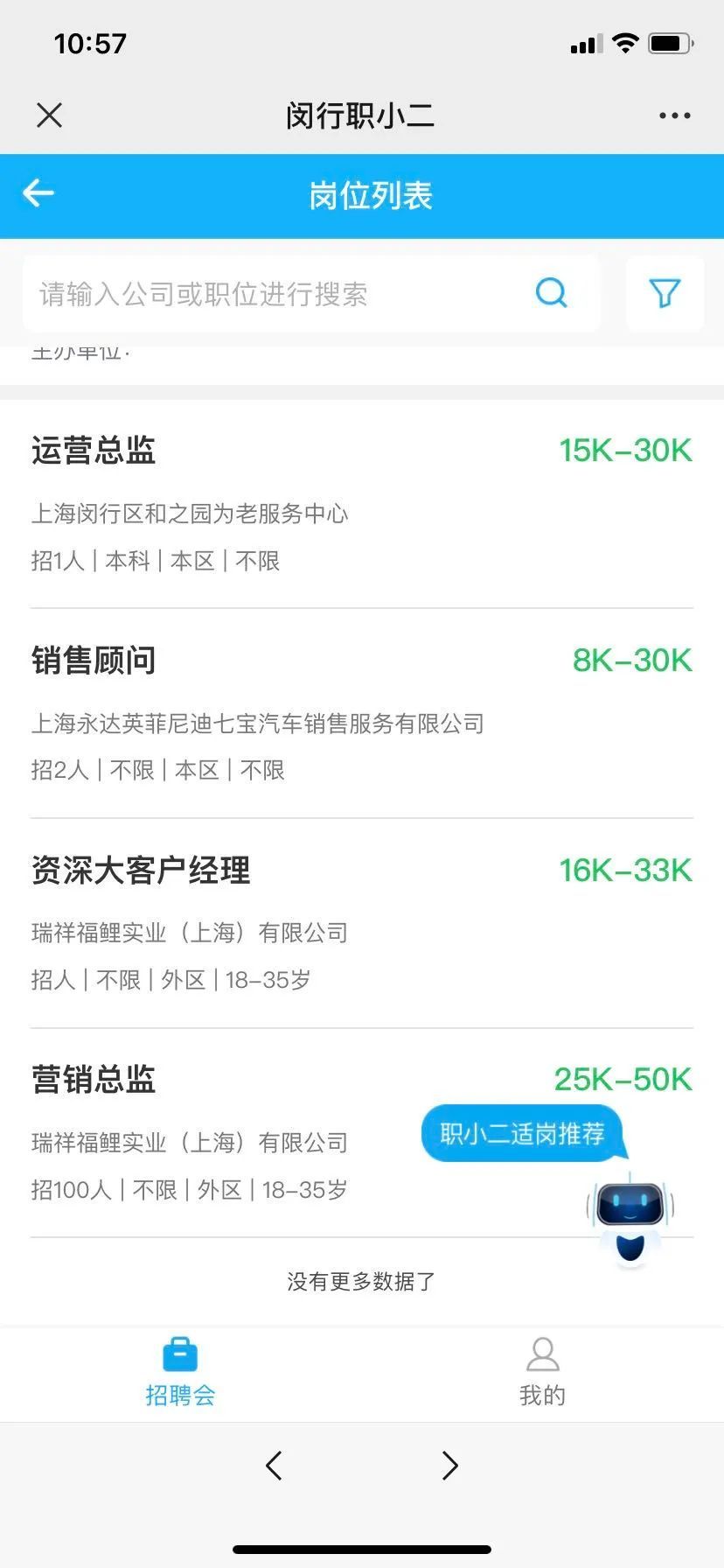Screen dimensions: 724x1568
Task: Navigate forward with the browser right arrow
Action: tap(449, 1466)
